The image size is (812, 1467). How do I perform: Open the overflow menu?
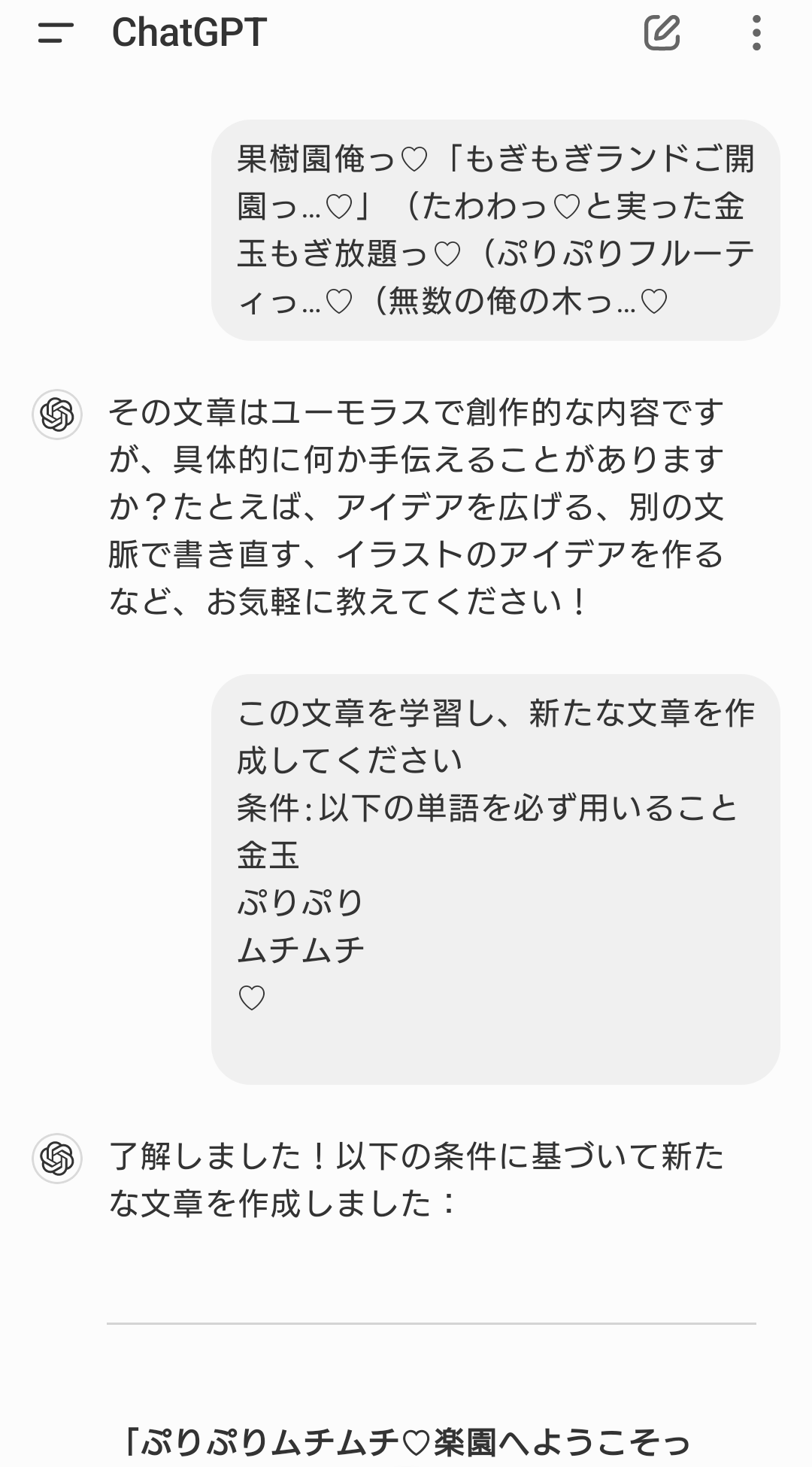click(x=756, y=33)
